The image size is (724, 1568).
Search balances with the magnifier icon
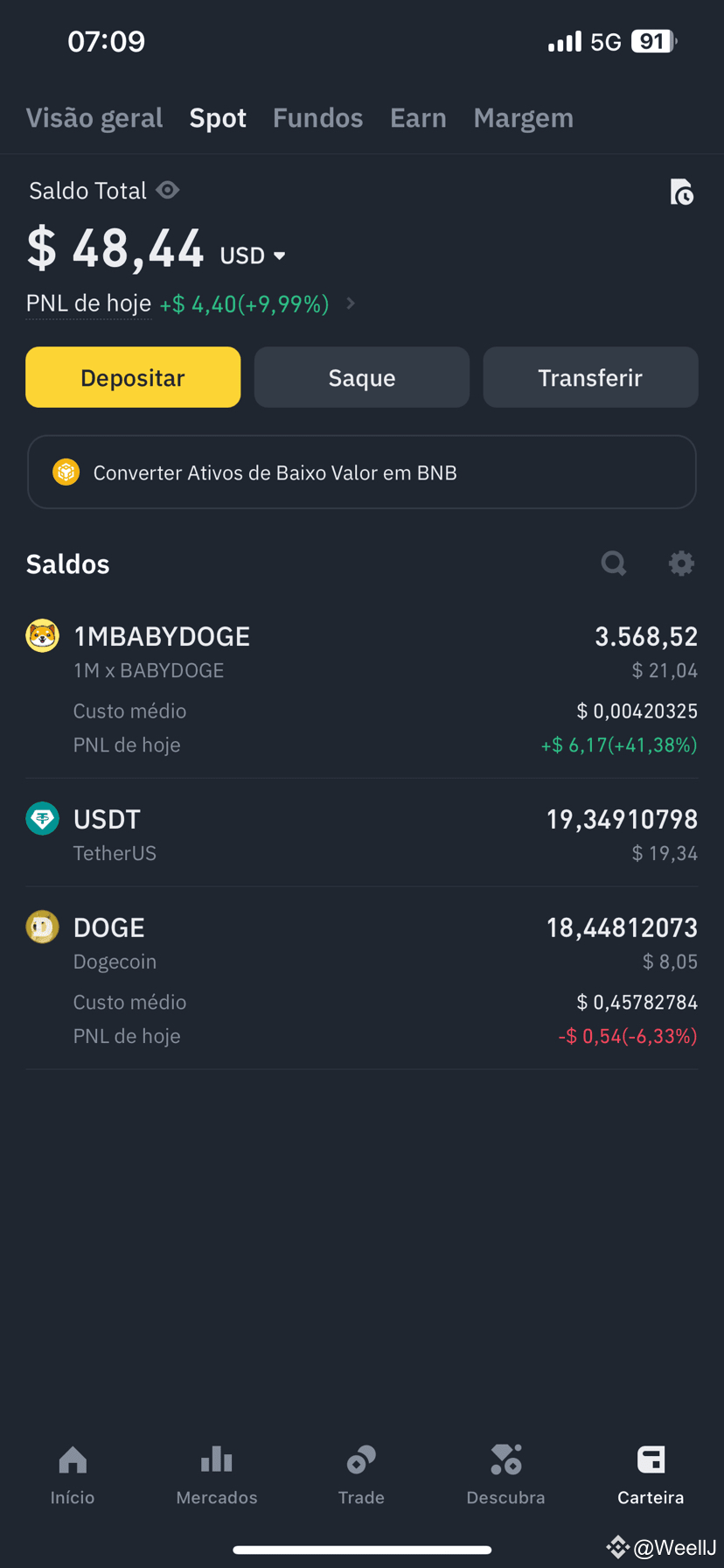coord(614,563)
